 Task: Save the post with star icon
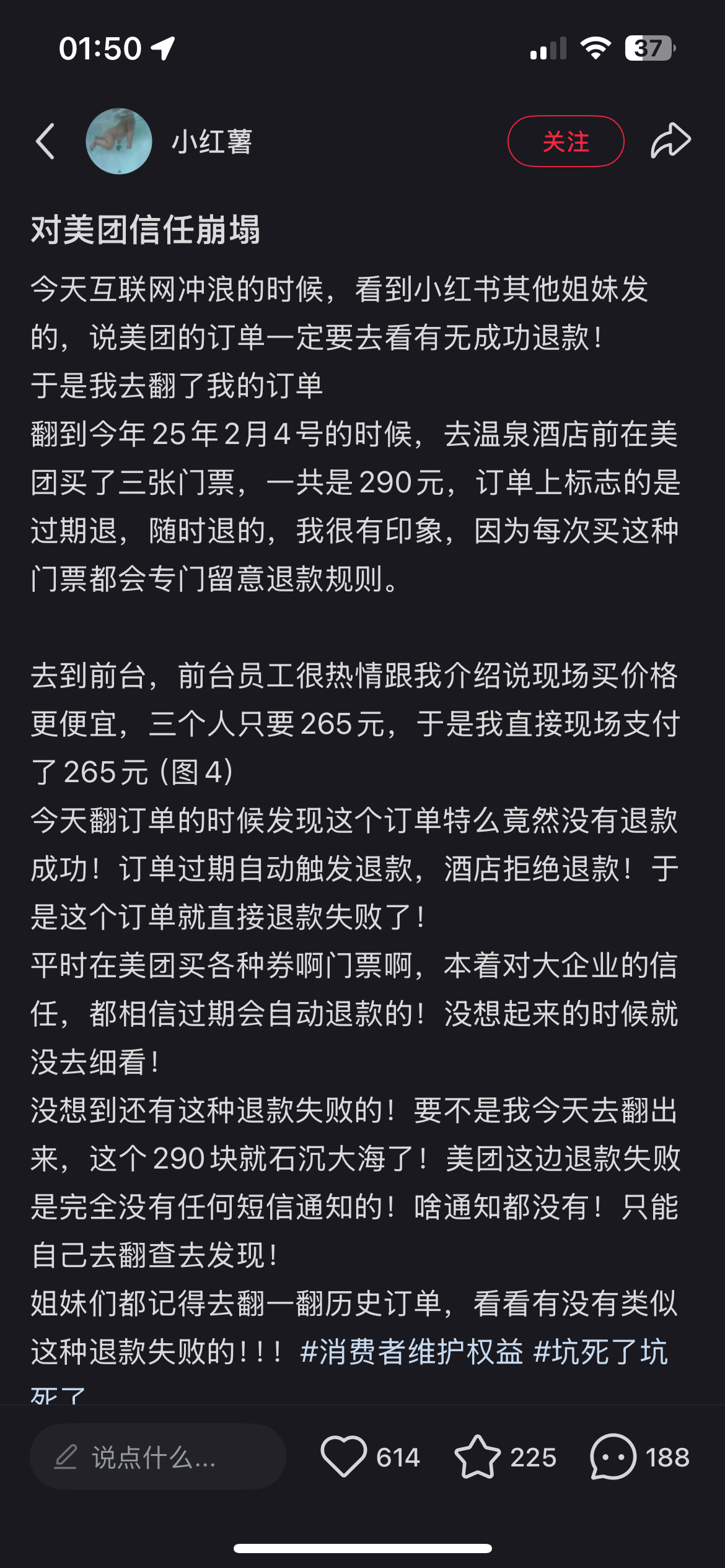pos(478,1457)
